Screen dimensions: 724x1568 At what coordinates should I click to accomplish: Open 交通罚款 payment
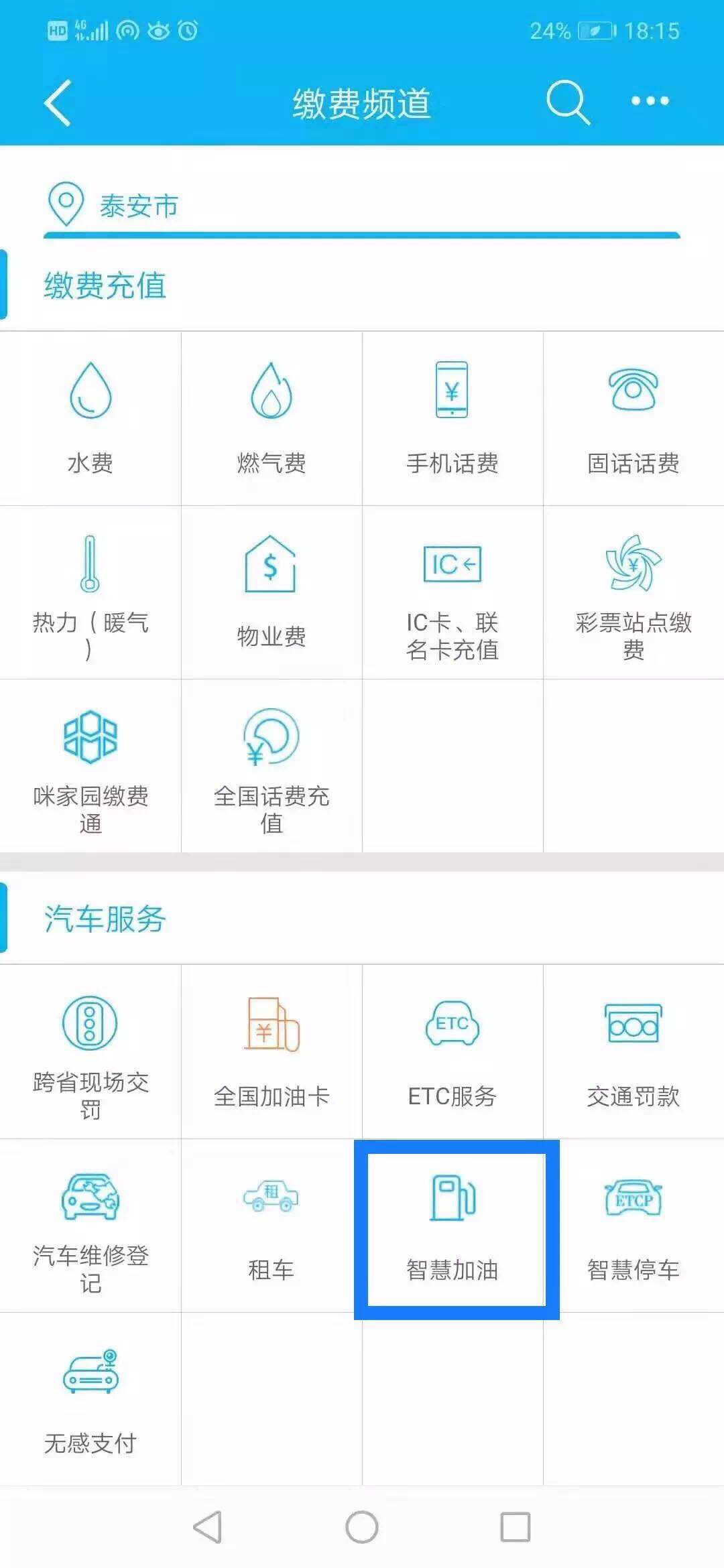coord(633,1052)
